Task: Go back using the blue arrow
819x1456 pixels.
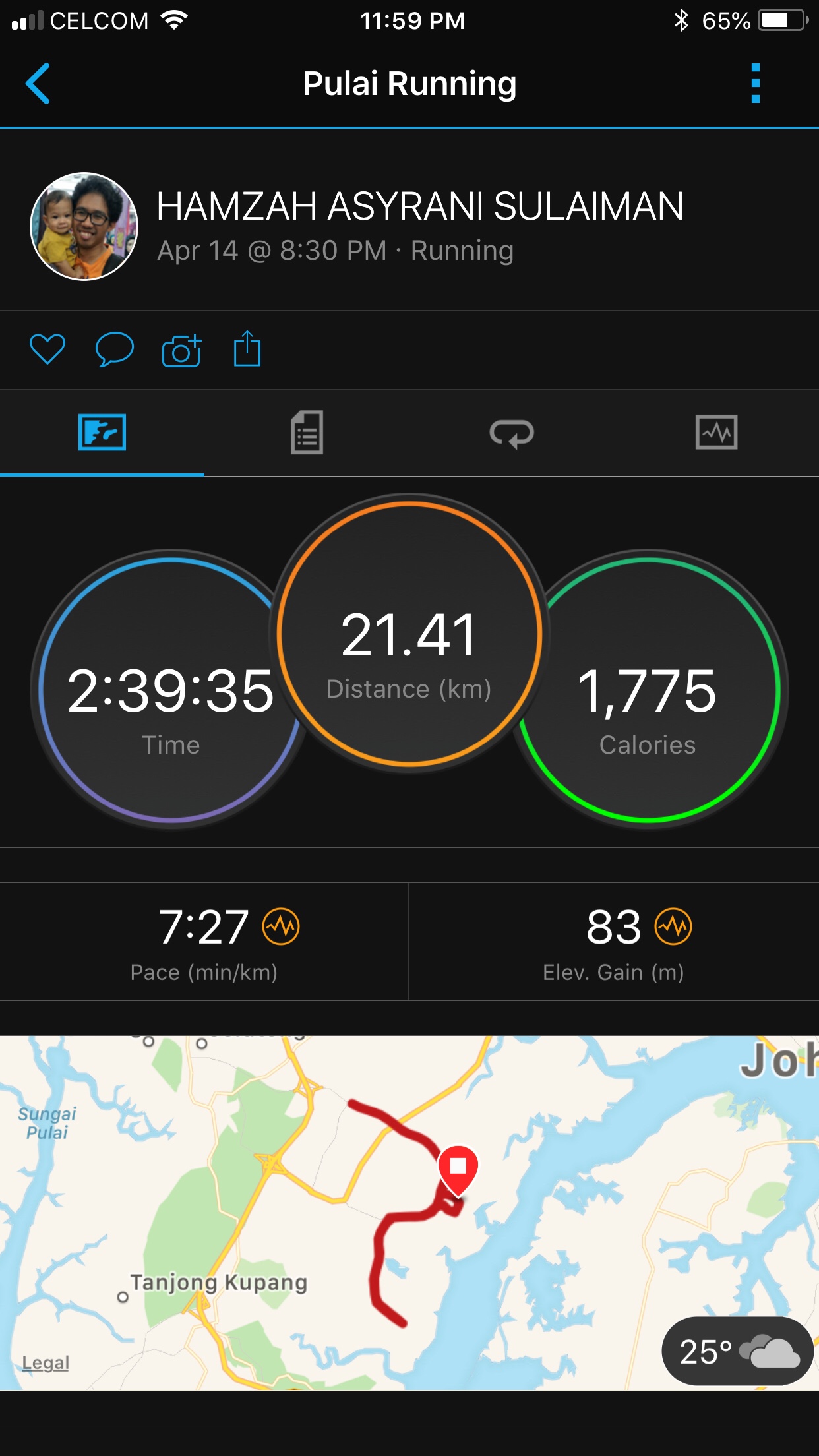Action: pos(38,84)
